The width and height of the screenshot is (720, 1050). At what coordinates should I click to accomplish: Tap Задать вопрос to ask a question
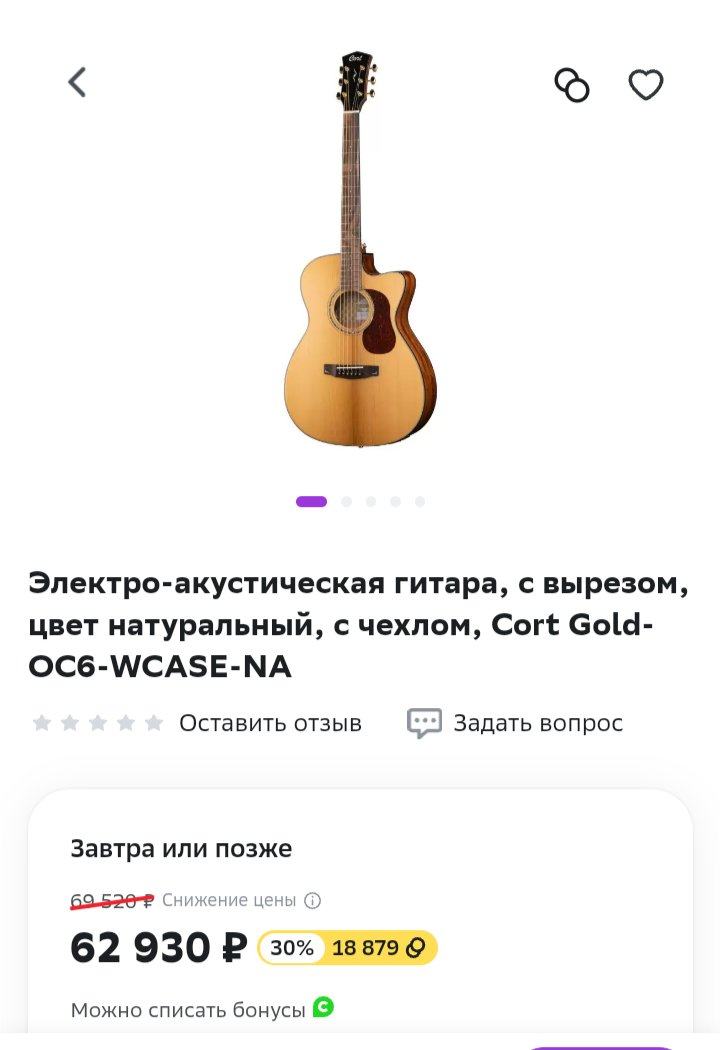tap(516, 723)
